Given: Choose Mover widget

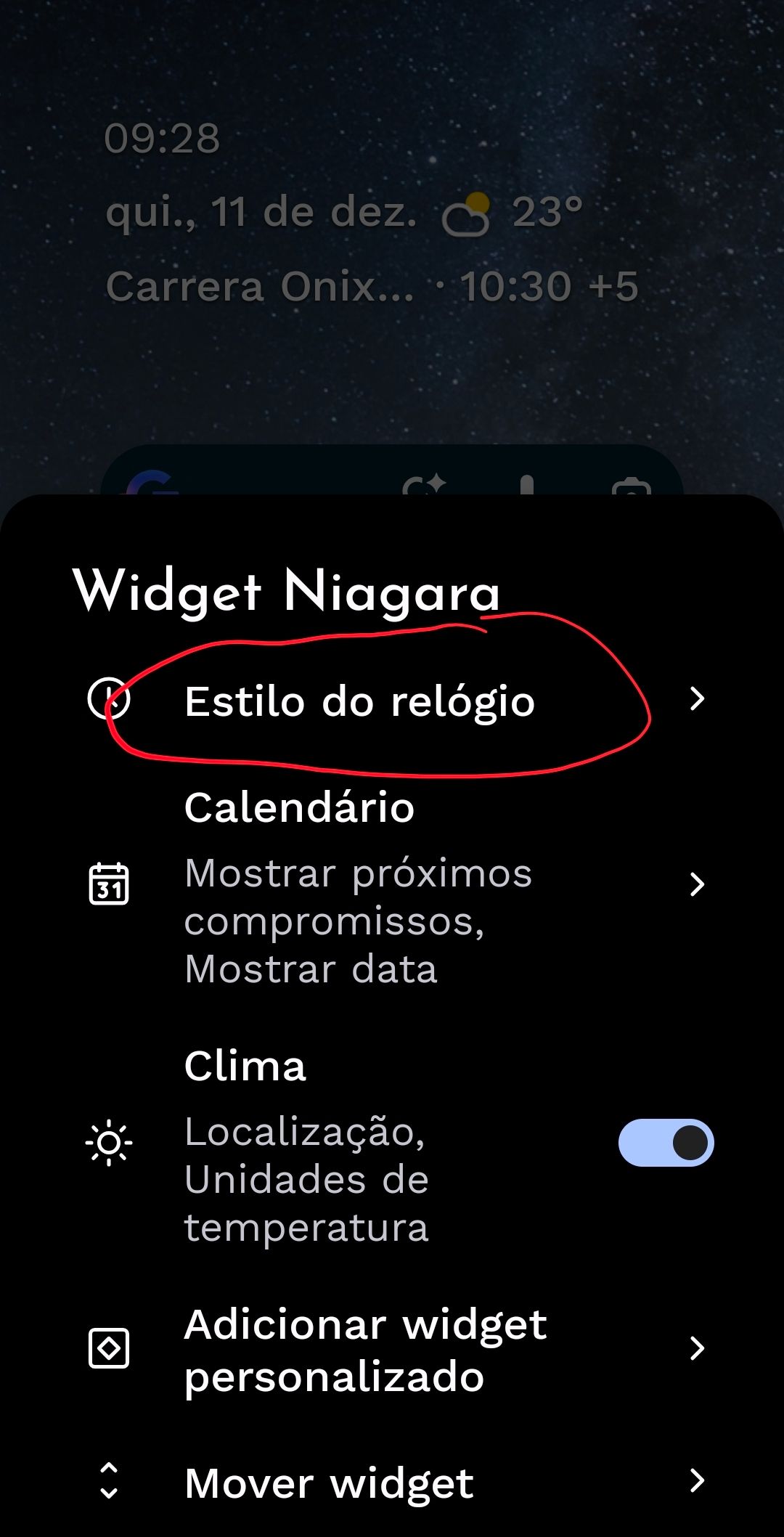Looking at the screenshot, I should tap(392, 1483).
